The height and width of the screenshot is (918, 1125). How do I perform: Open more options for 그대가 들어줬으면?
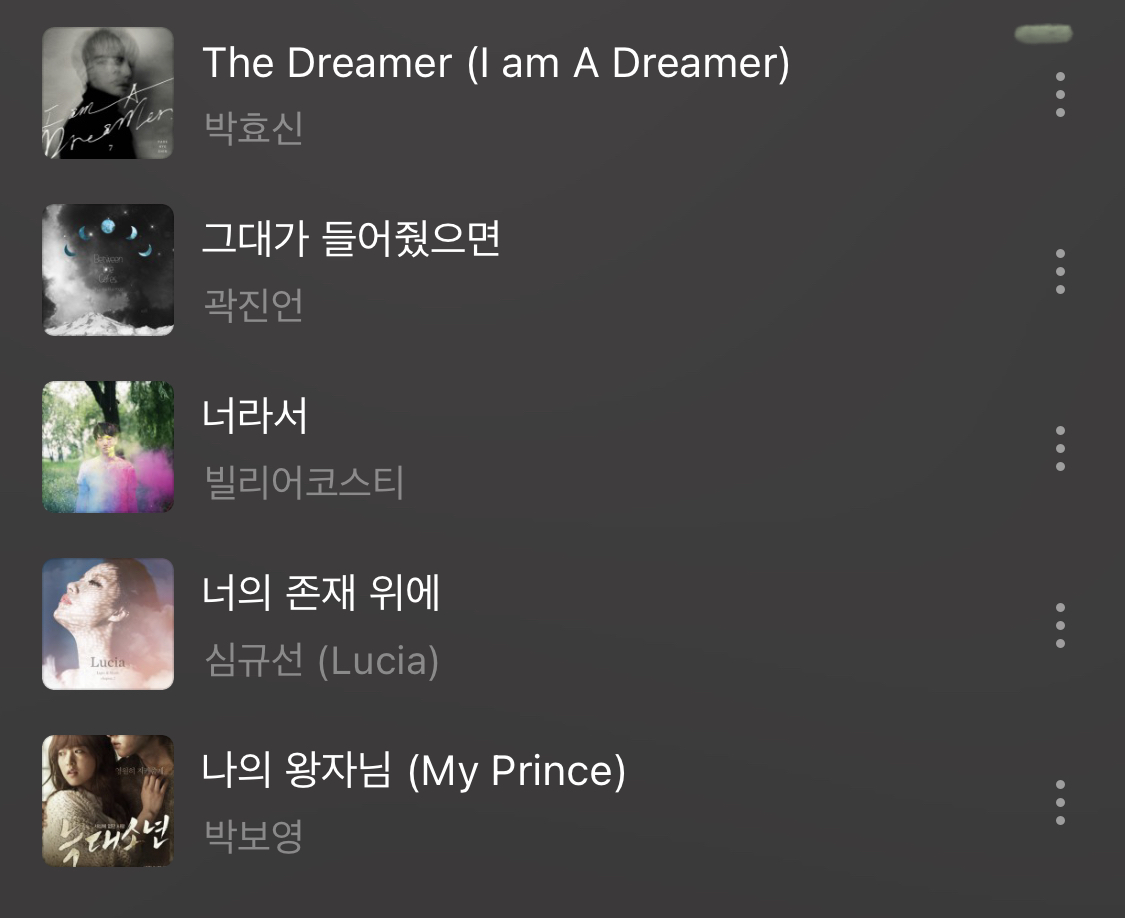(x=1060, y=271)
